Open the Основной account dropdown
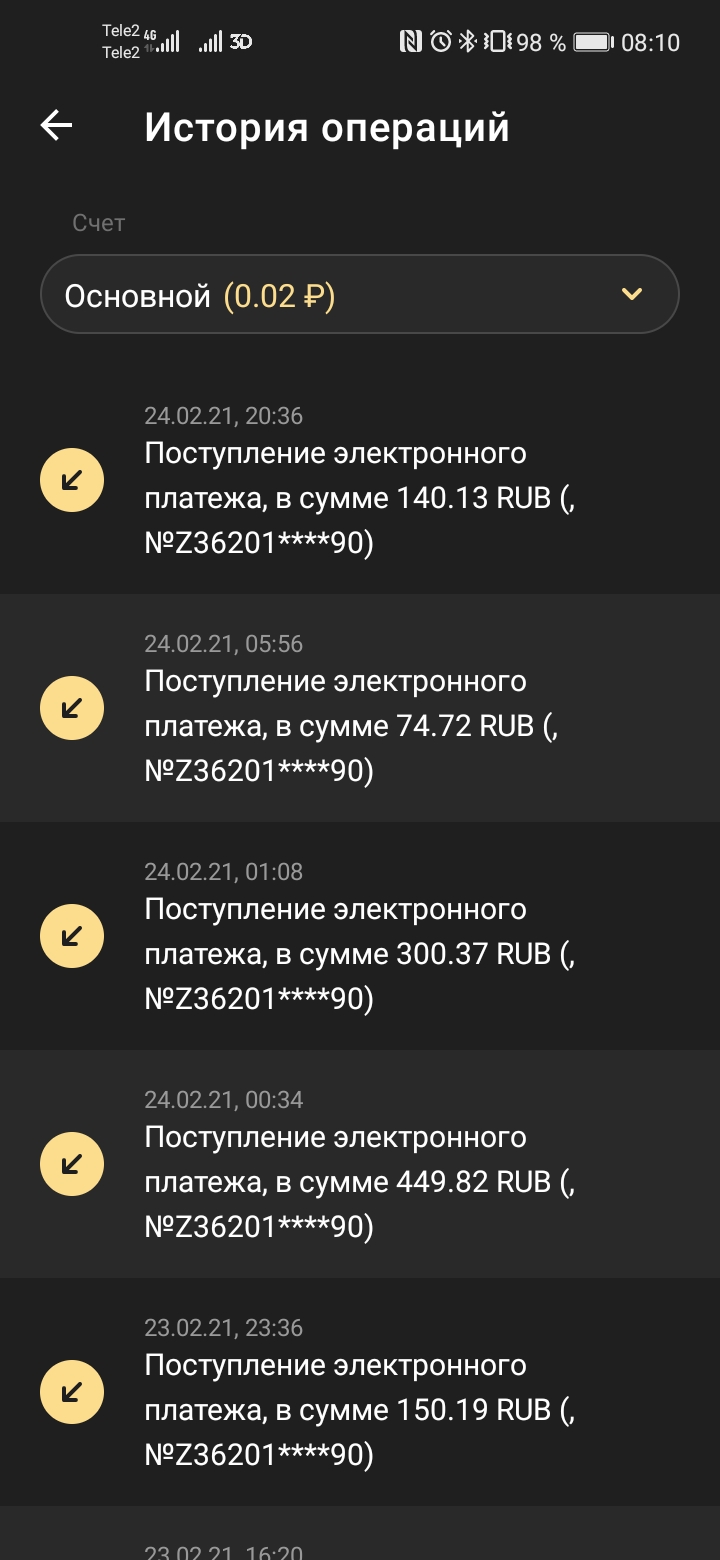720x1560 pixels. [360, 295]
